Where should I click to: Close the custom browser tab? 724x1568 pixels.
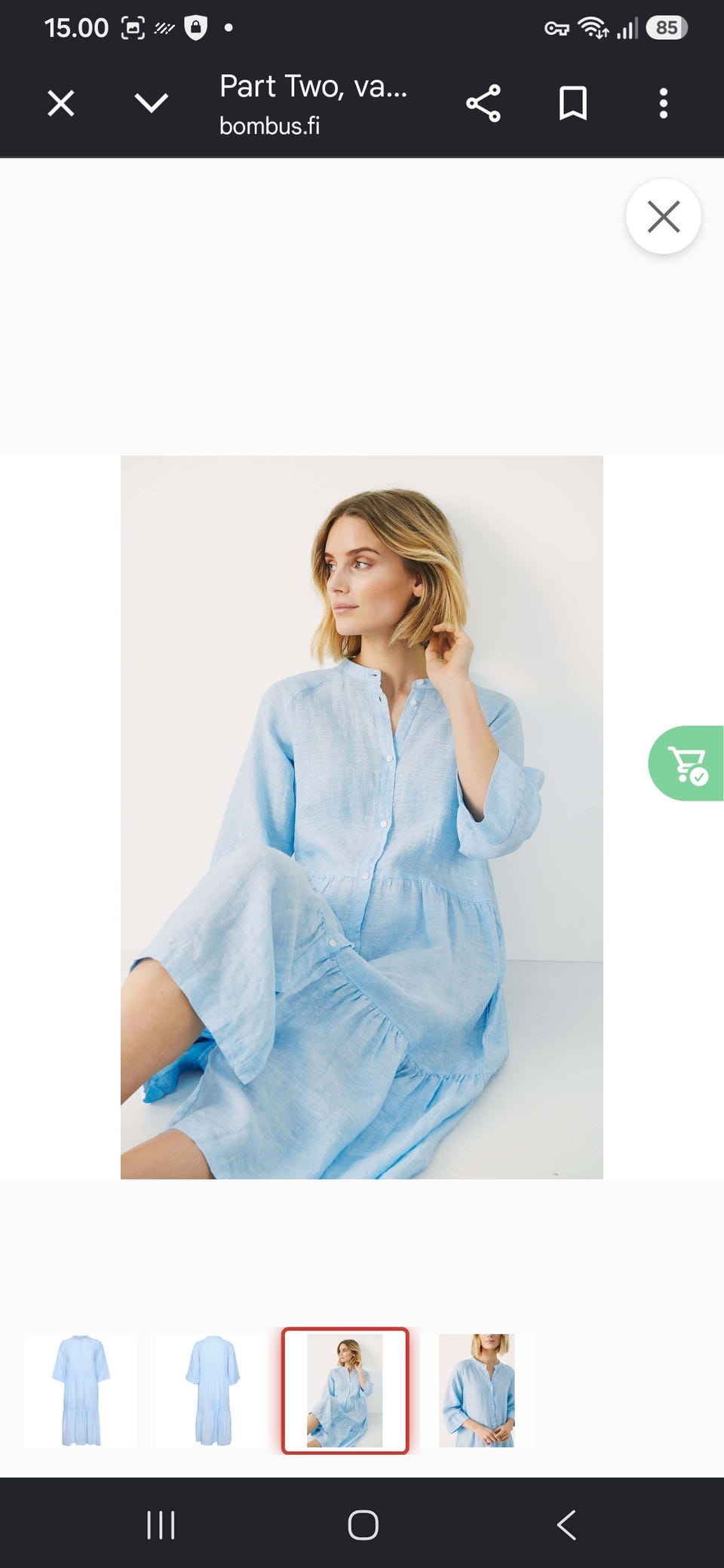61,103
